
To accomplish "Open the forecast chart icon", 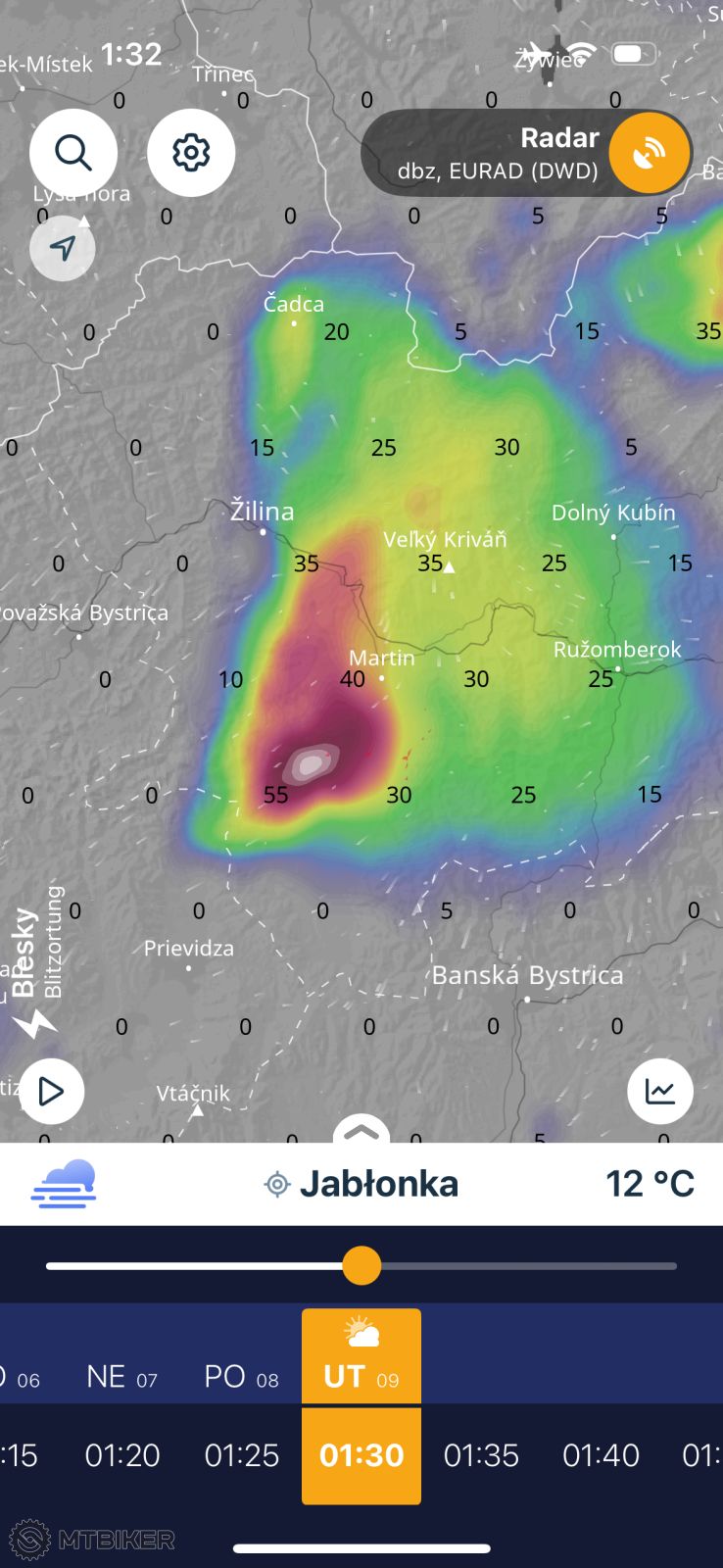I will [659, 1091].
